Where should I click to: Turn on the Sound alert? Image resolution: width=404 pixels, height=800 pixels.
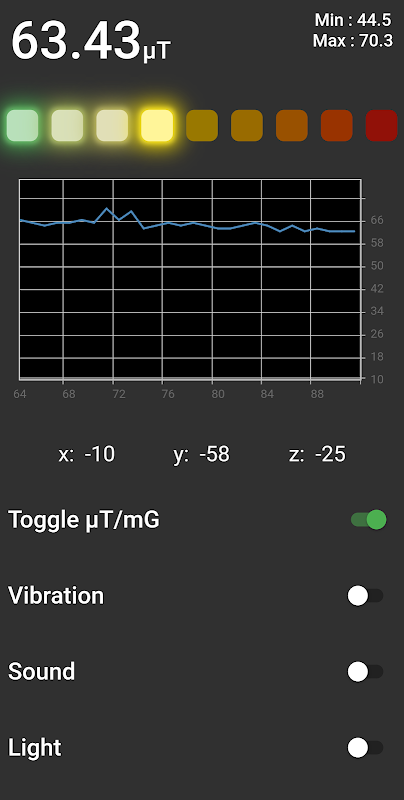pyautogui.click(x=365, y=672)
